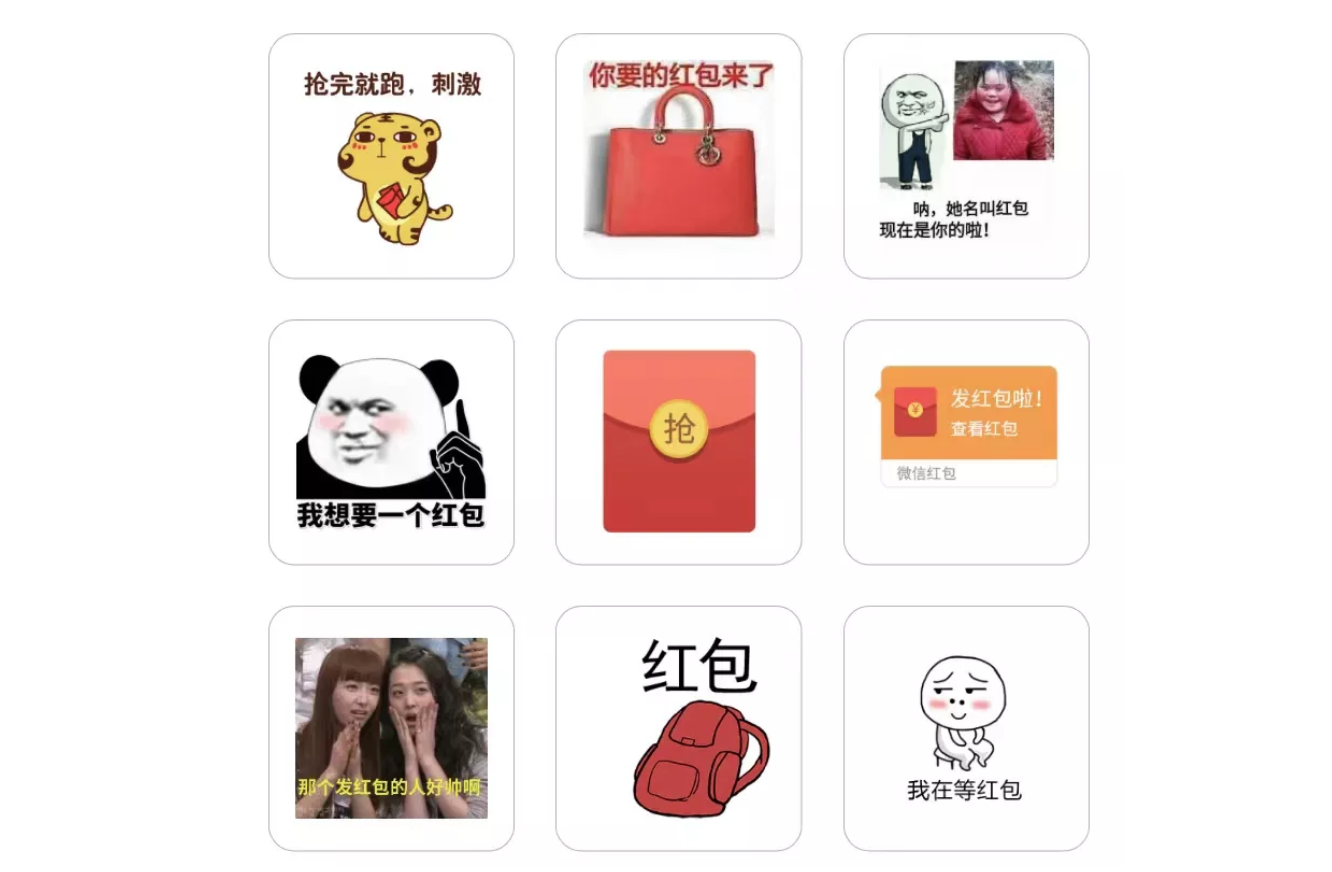Image resolution: width=1332 pixels, height=872 pixels.
Task: Tap the red envelope 抢 sticker
Action: click(678, 442)
